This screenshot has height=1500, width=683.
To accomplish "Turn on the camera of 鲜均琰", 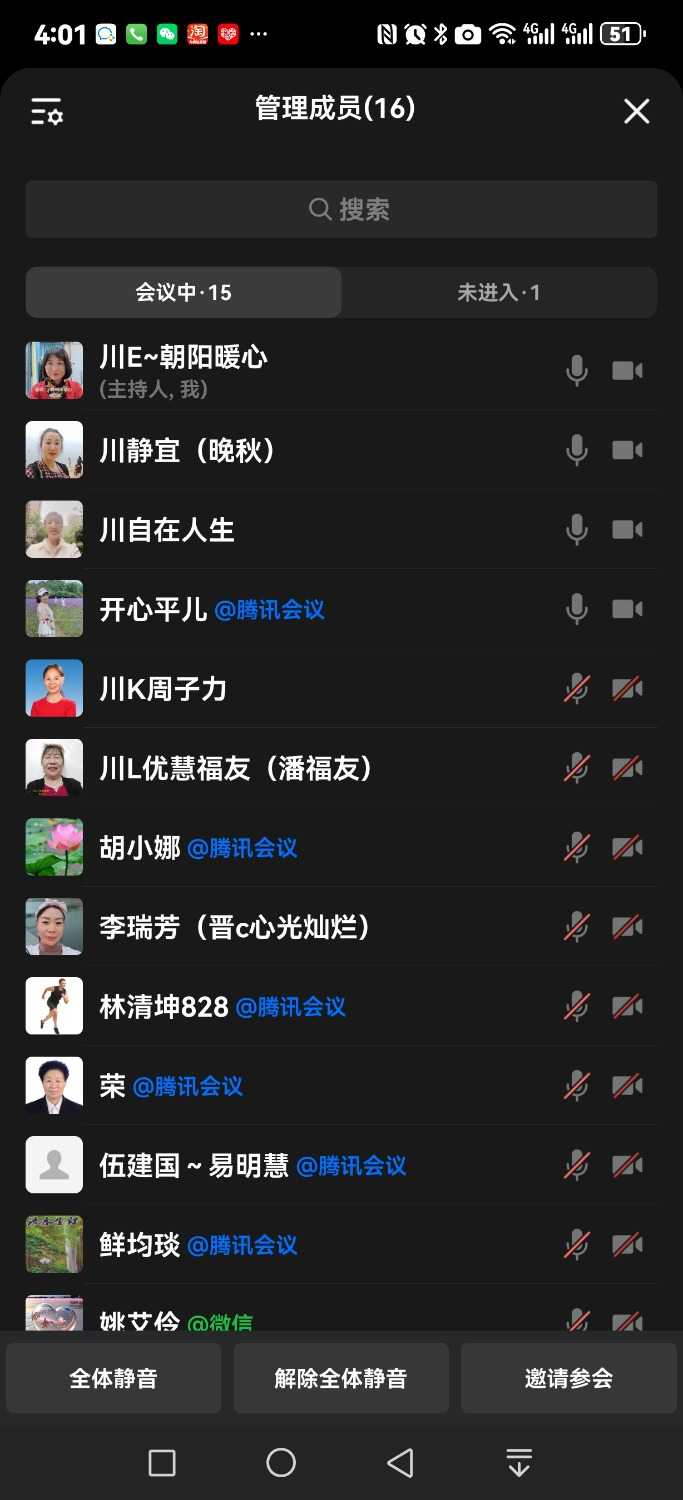I will coord(627,1245).
